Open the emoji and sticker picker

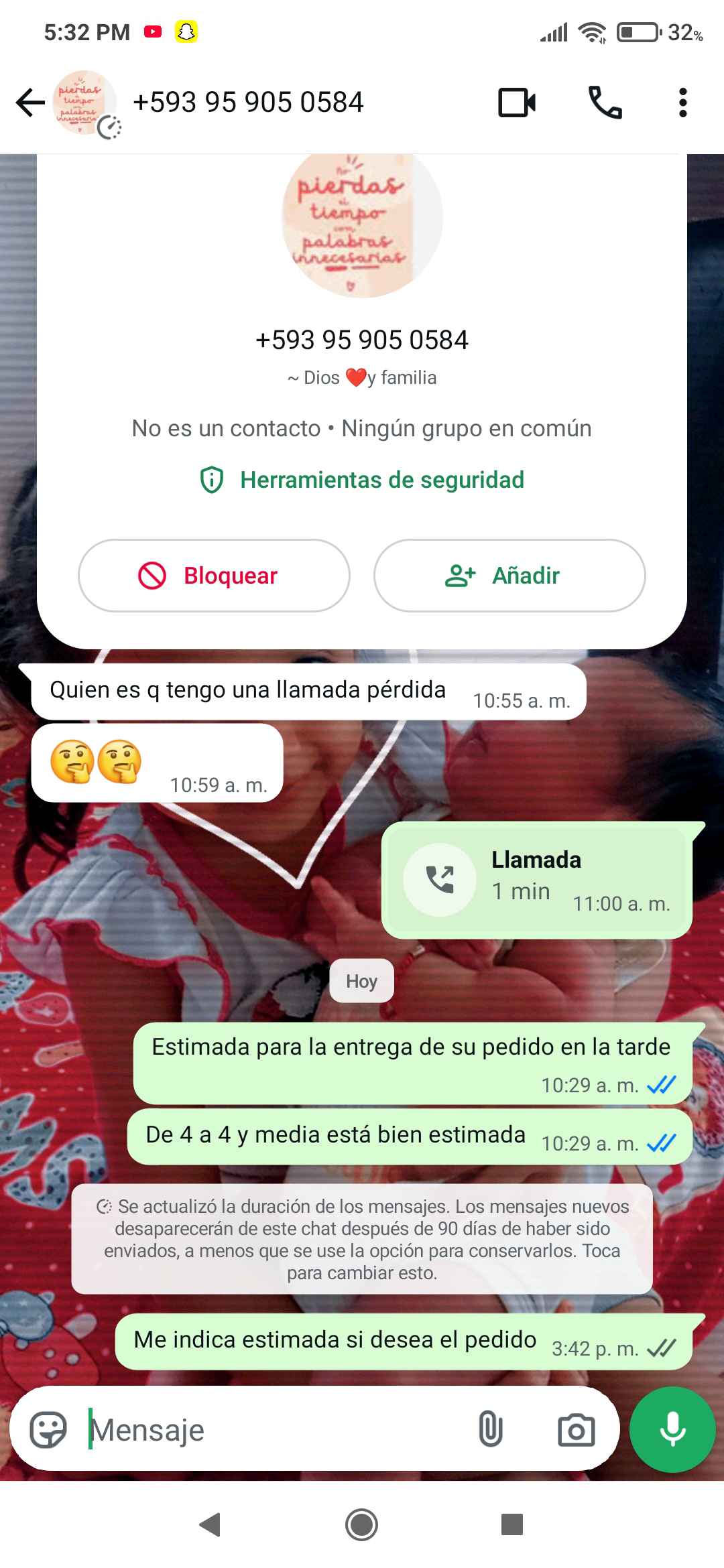(x=48, y=1430)
